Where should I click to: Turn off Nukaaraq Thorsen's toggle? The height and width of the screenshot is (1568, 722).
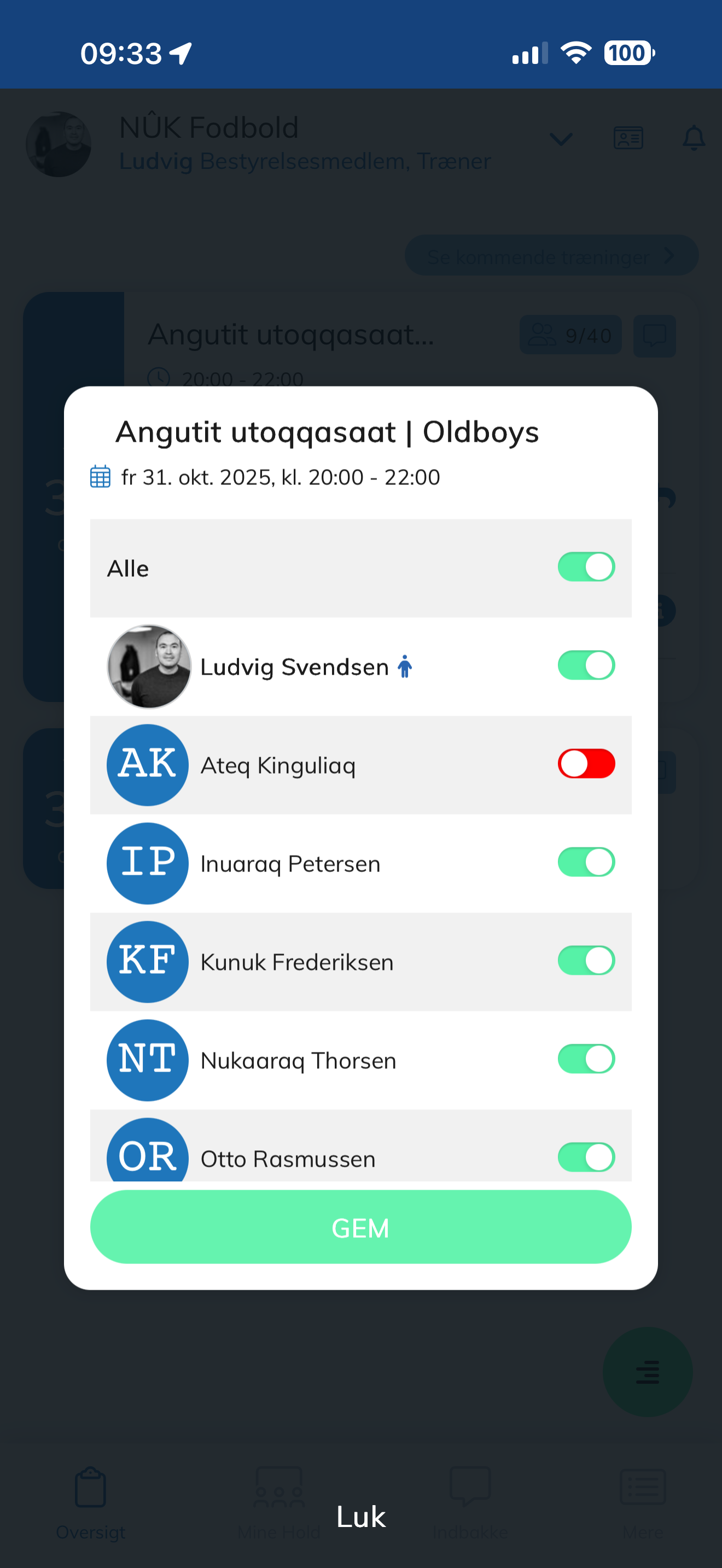click(586, 1059)
